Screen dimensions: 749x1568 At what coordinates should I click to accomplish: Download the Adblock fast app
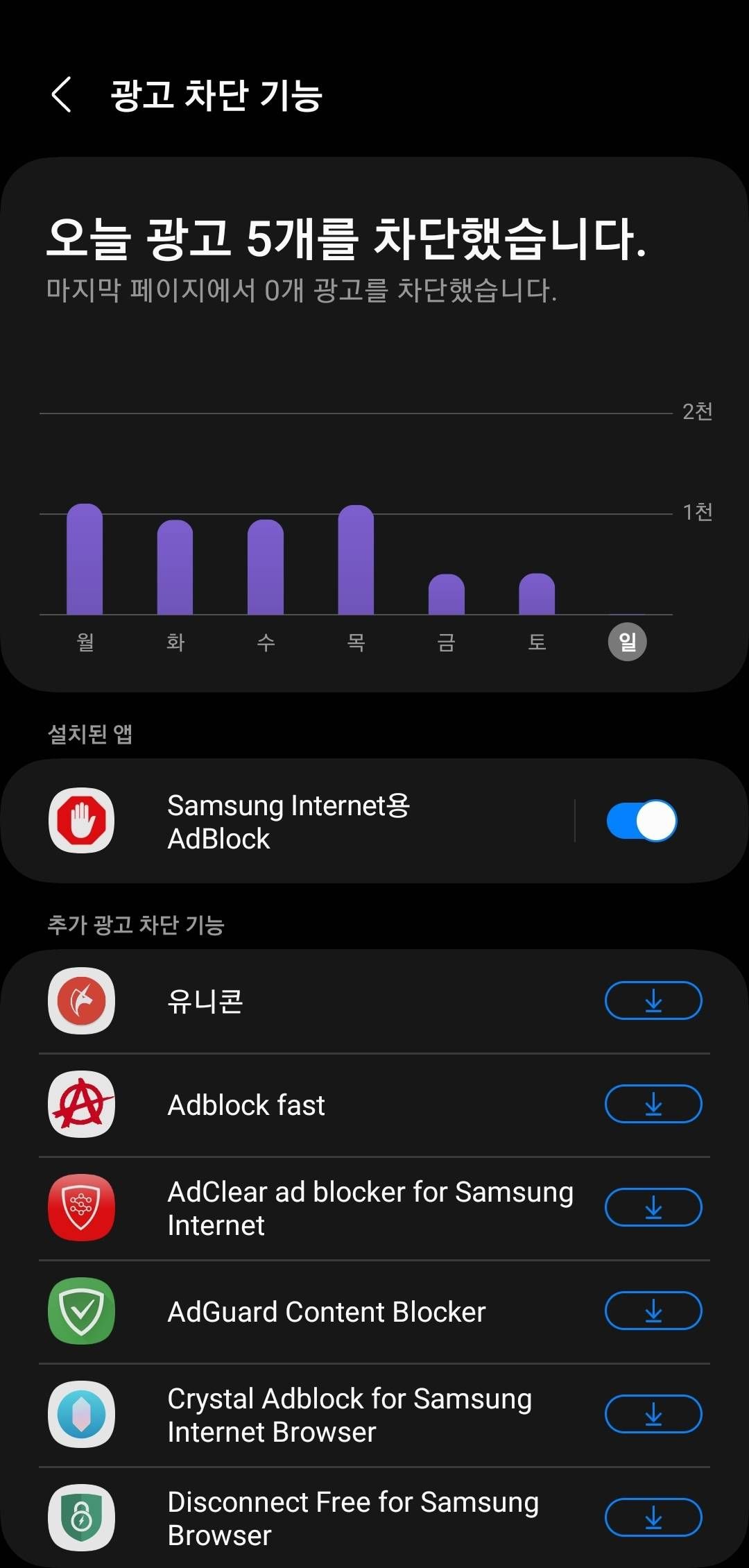tap(653, 1105)
